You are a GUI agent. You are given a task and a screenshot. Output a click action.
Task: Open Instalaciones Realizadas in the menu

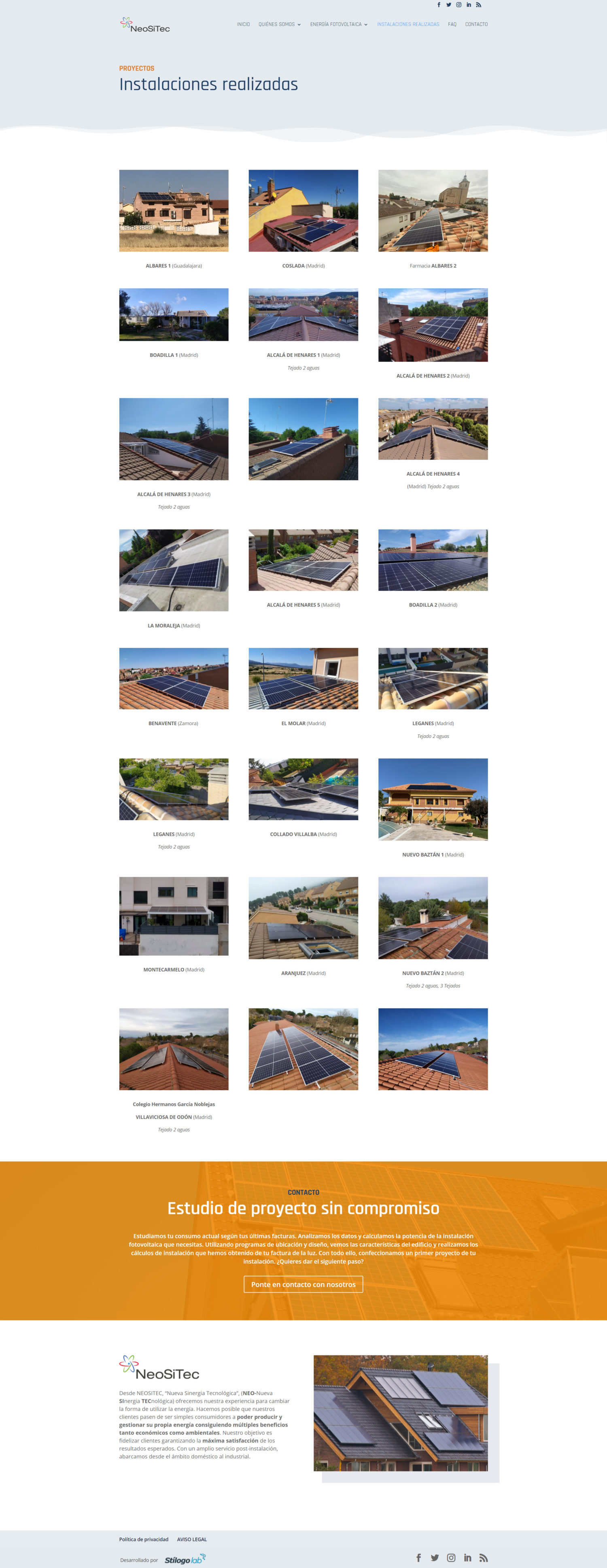click(x=408, y=24)
